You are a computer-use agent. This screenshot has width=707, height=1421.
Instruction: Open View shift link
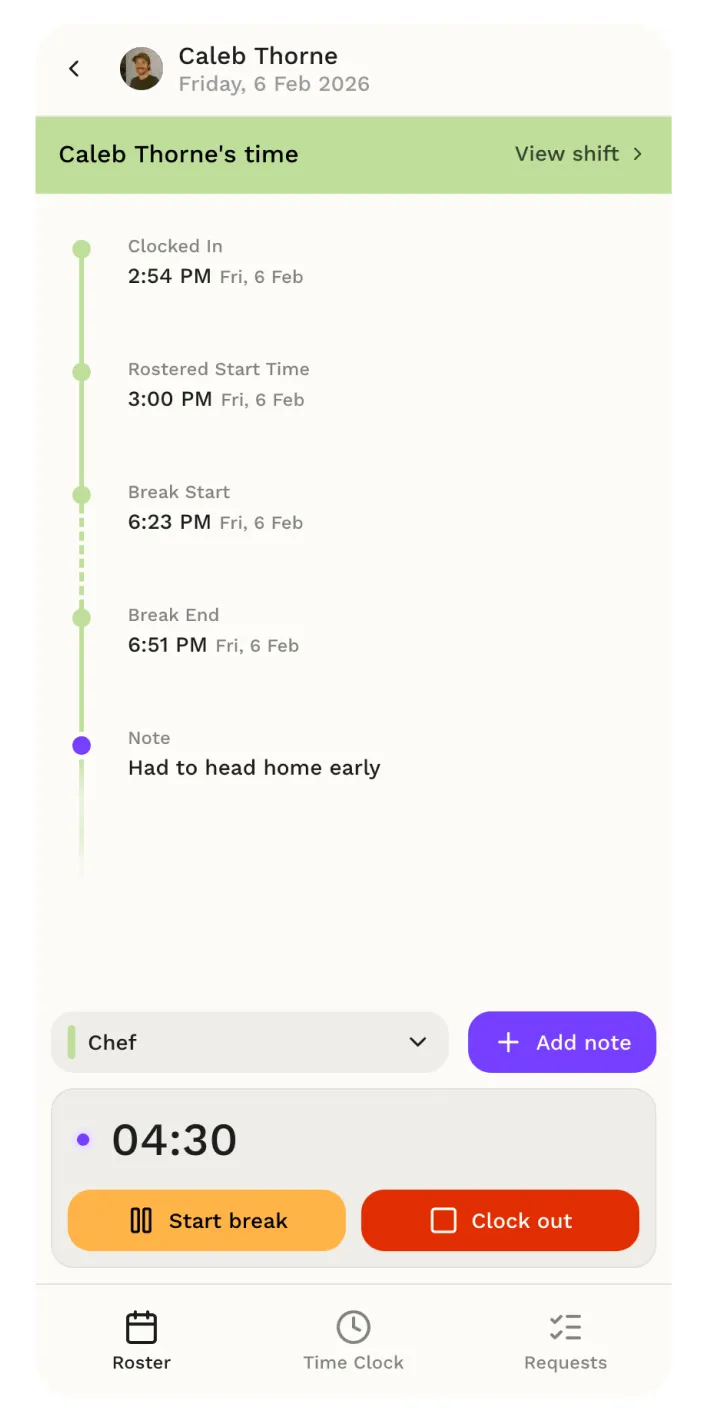pos(578,154)
